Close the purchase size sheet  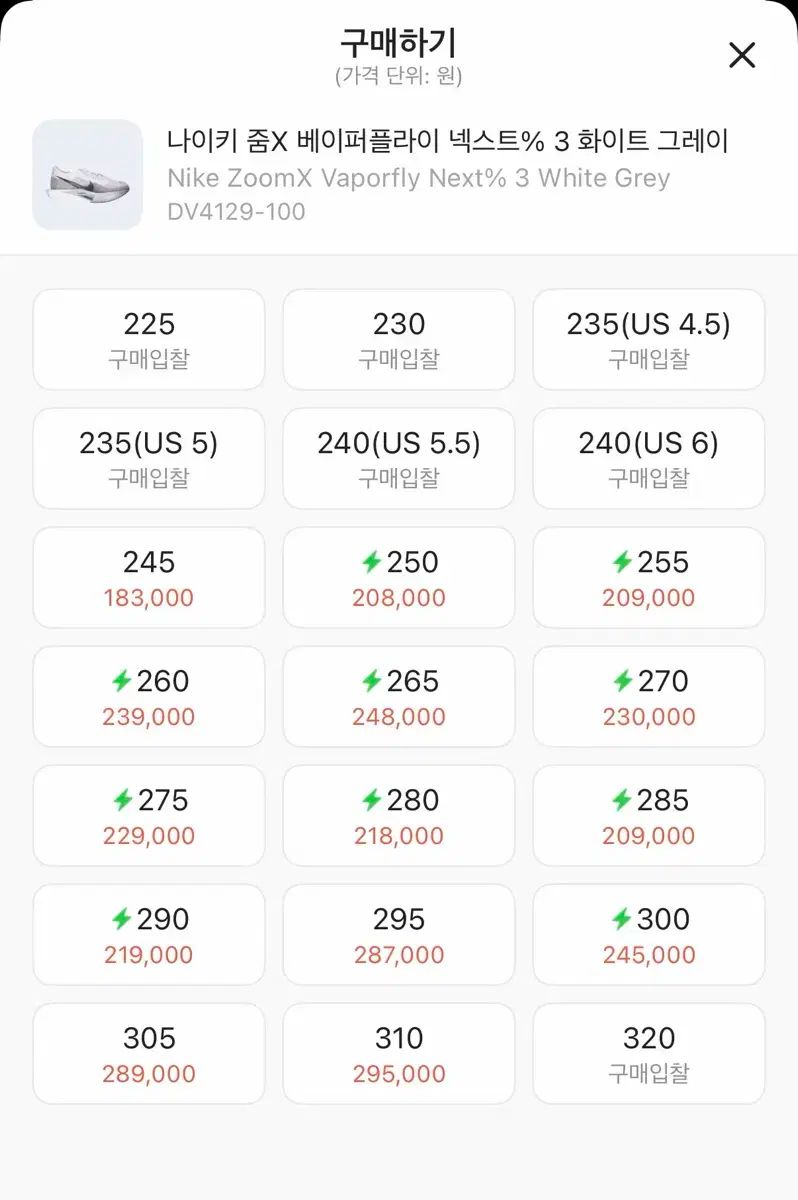741,55
